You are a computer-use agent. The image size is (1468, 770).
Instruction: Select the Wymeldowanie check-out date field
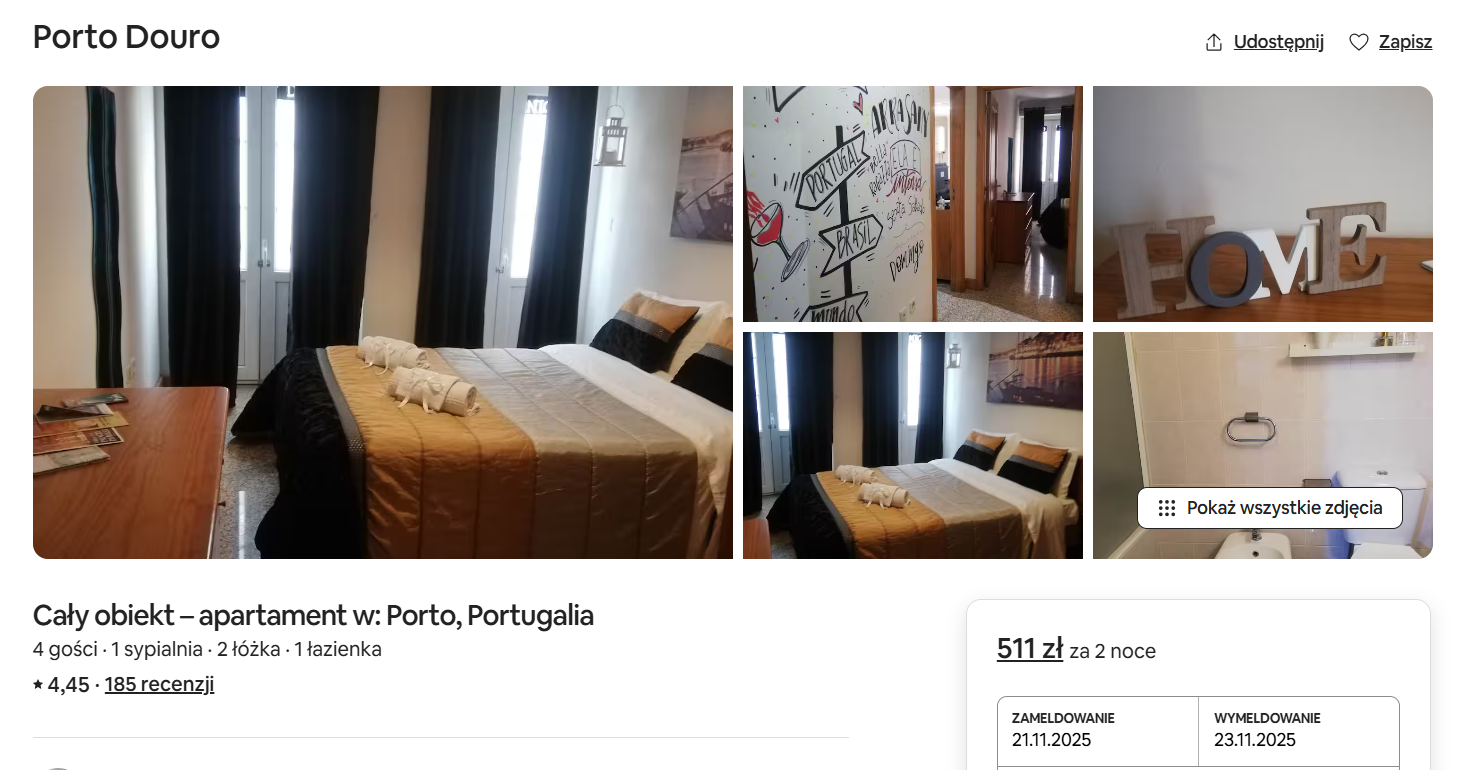[x=1298, y=730]
